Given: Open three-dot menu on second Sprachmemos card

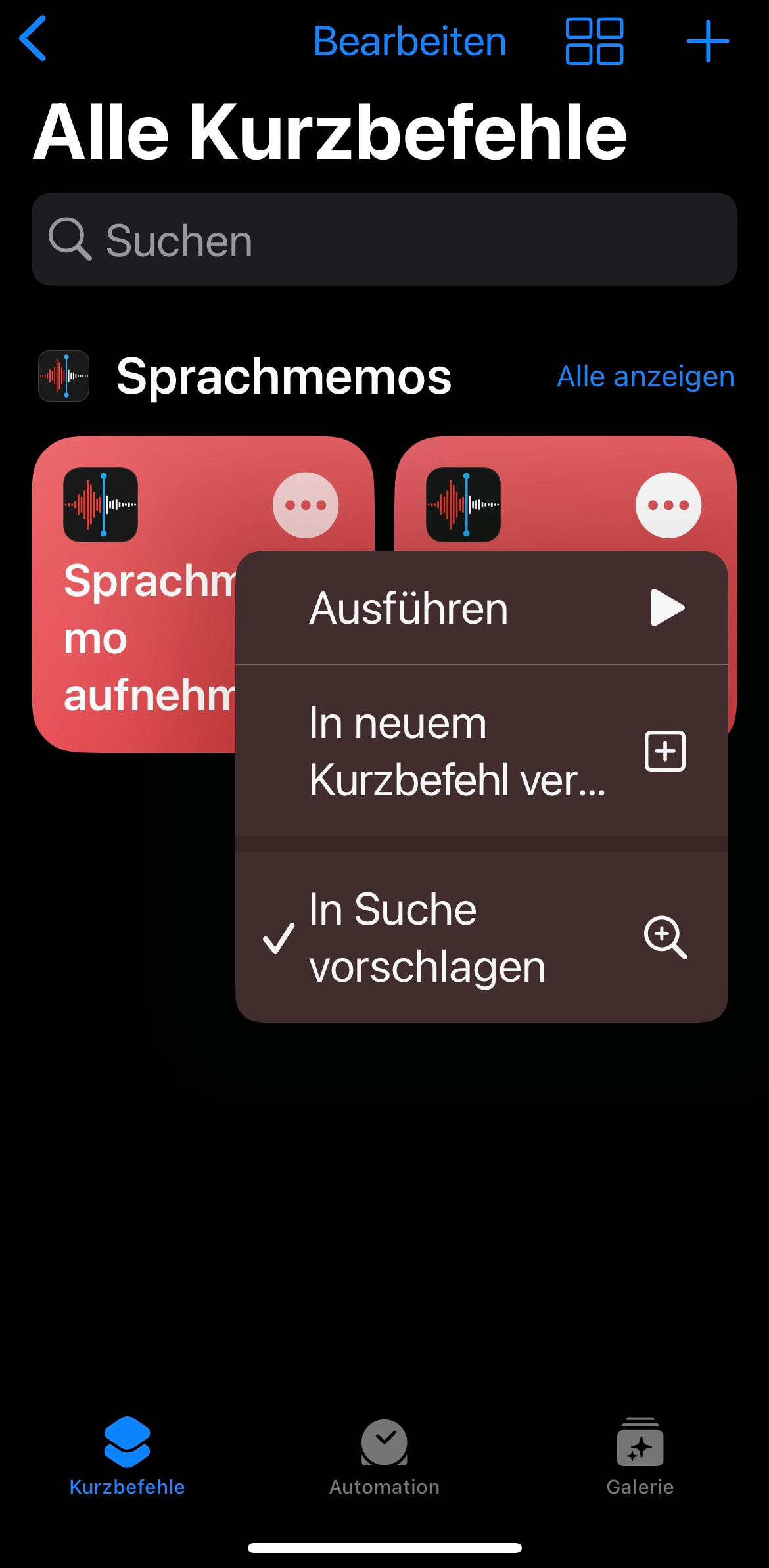Looking at the screenshot, I should pyautogui.click(x=668, y=505).
